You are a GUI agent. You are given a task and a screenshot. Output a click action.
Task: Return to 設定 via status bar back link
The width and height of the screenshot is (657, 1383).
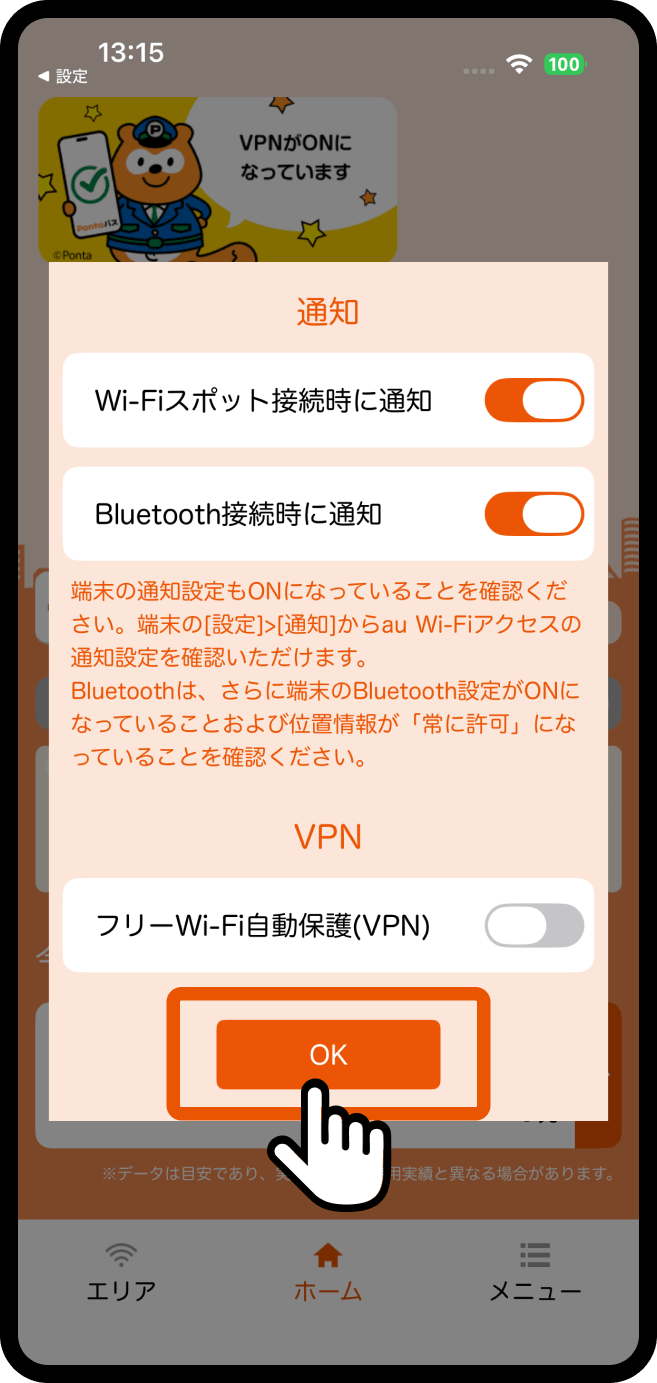(x=63, y=77)
